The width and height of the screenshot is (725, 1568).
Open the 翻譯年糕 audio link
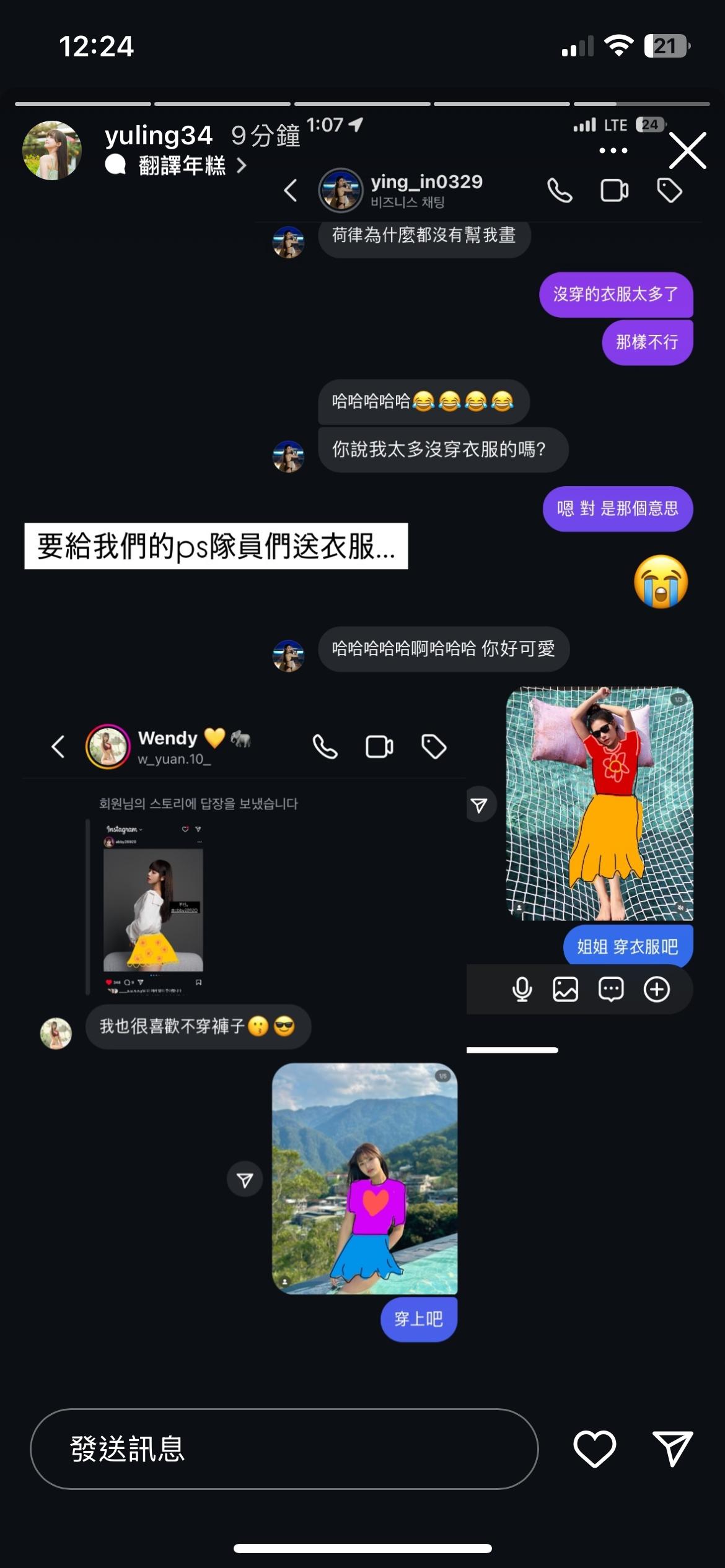coord(182,166)
